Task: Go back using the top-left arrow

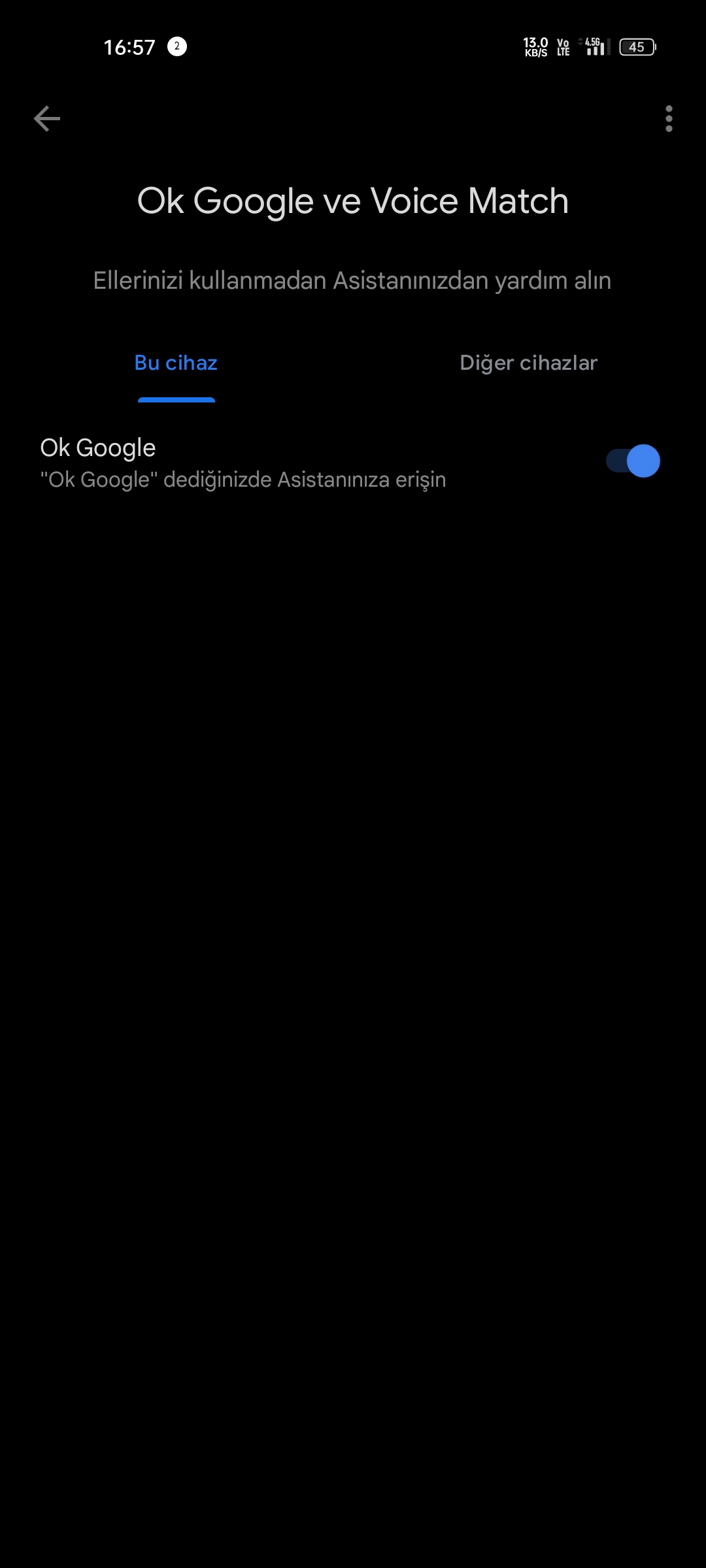Action: 46,118
